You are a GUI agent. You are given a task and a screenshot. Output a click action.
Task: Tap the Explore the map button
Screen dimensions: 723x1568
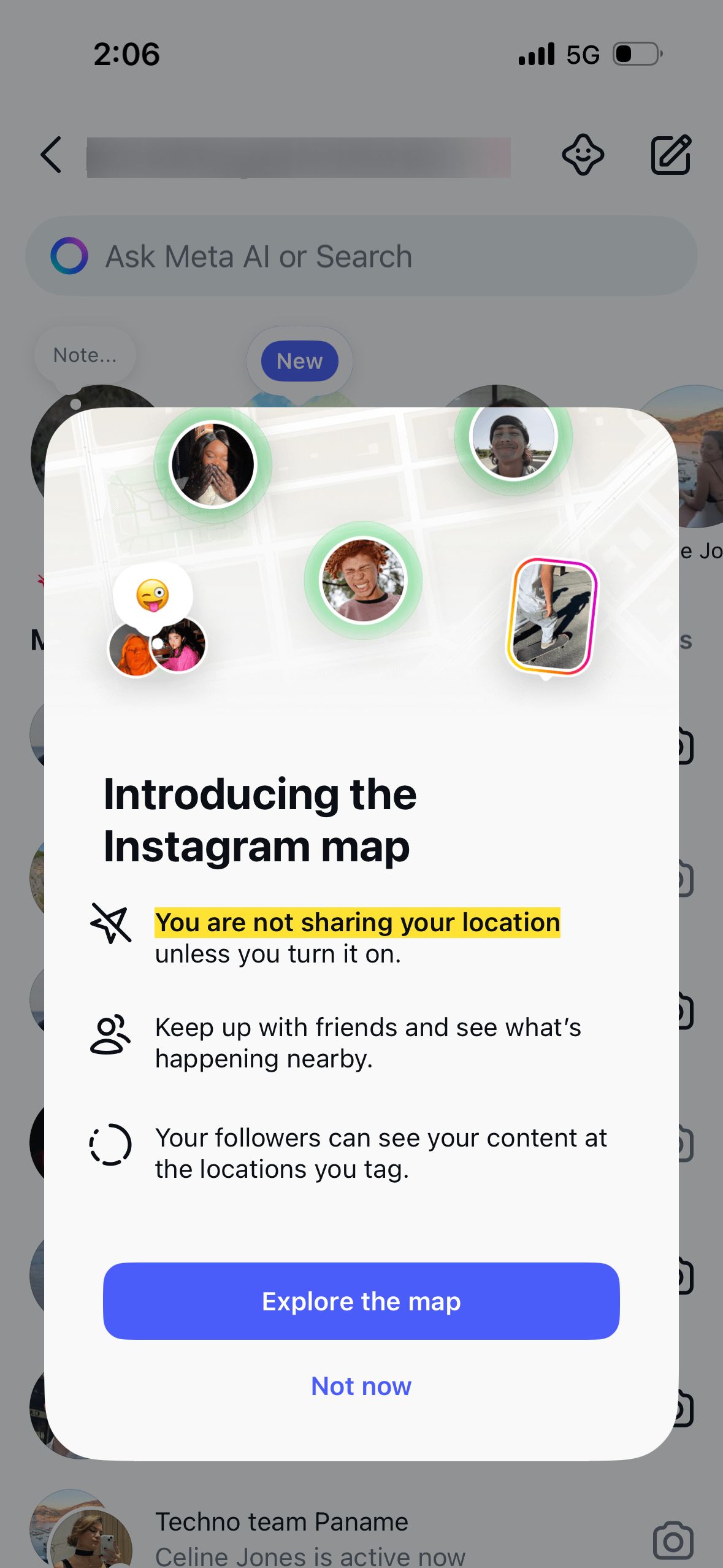(361, 1301)
